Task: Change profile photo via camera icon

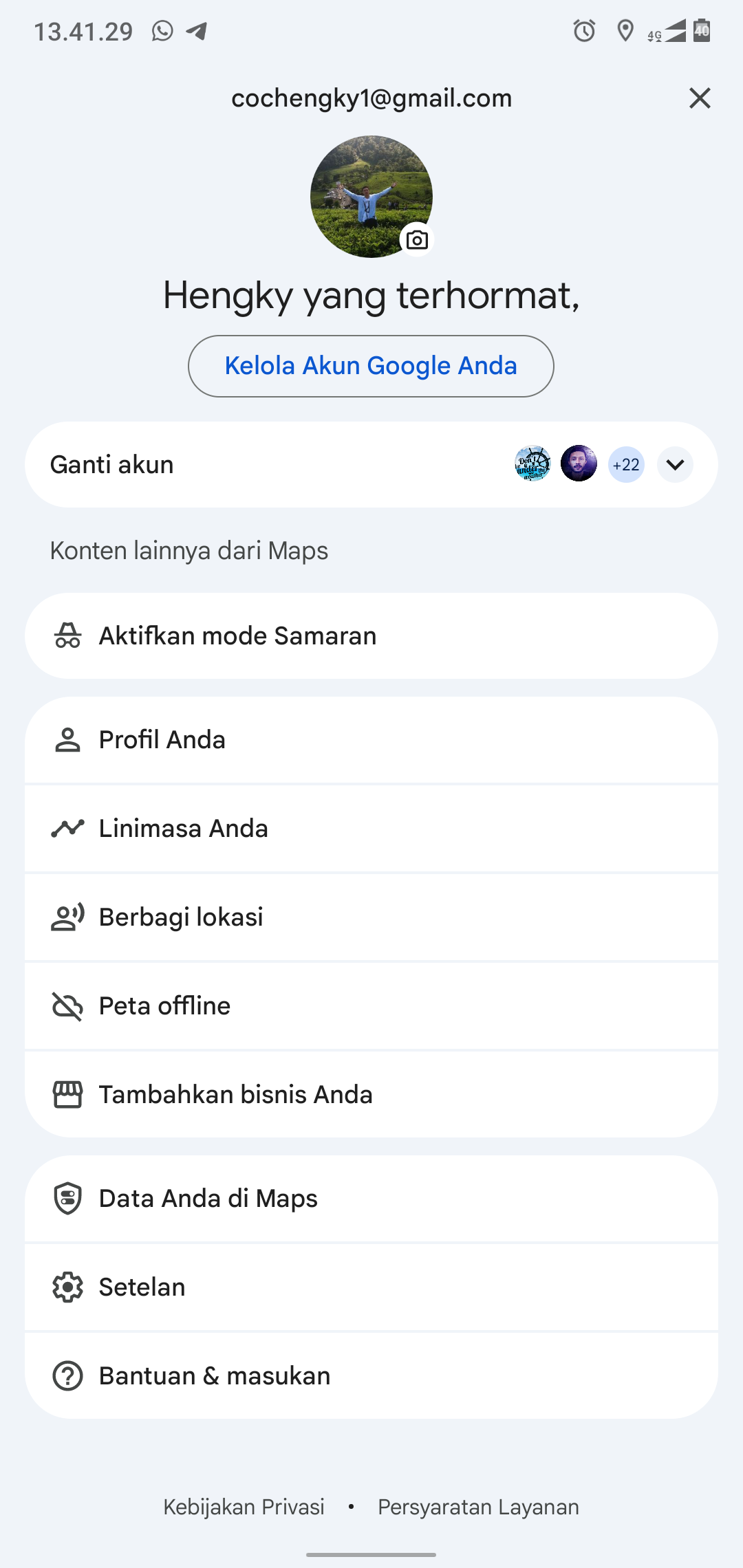Action: tap(417, 240)
